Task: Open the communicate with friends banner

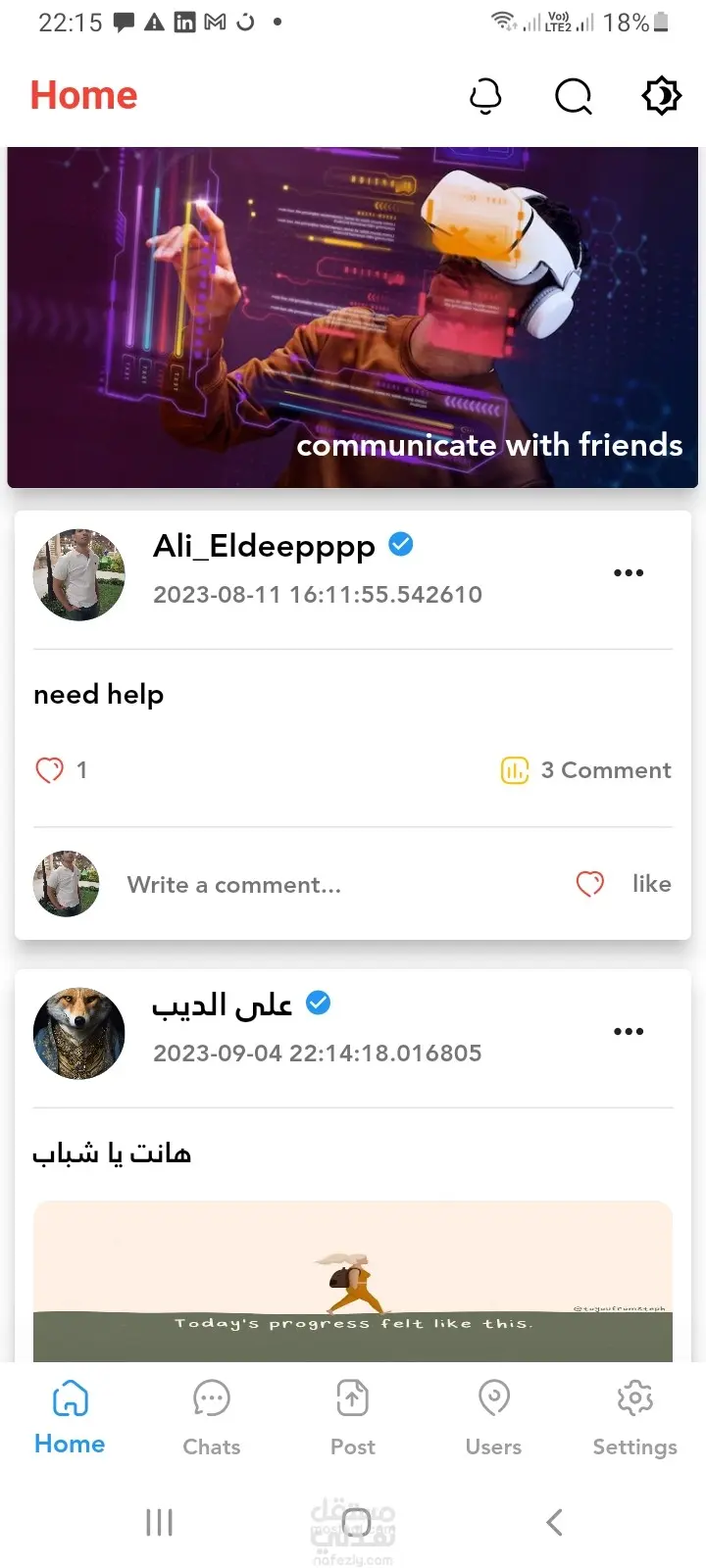Action: (353, 318)
